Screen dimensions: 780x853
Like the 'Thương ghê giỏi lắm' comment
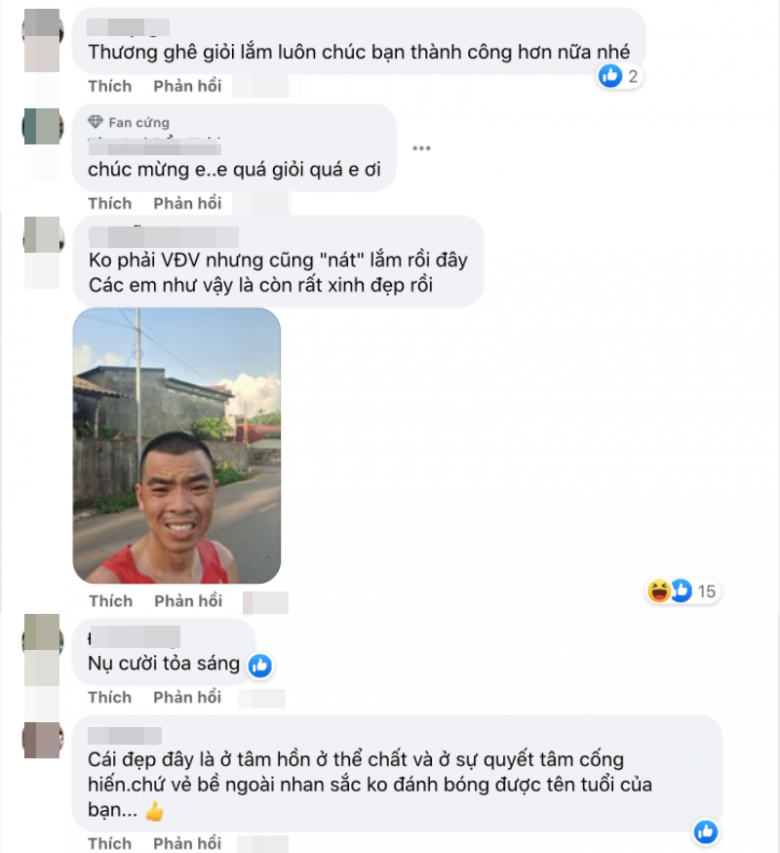click(x=109, y=86)
